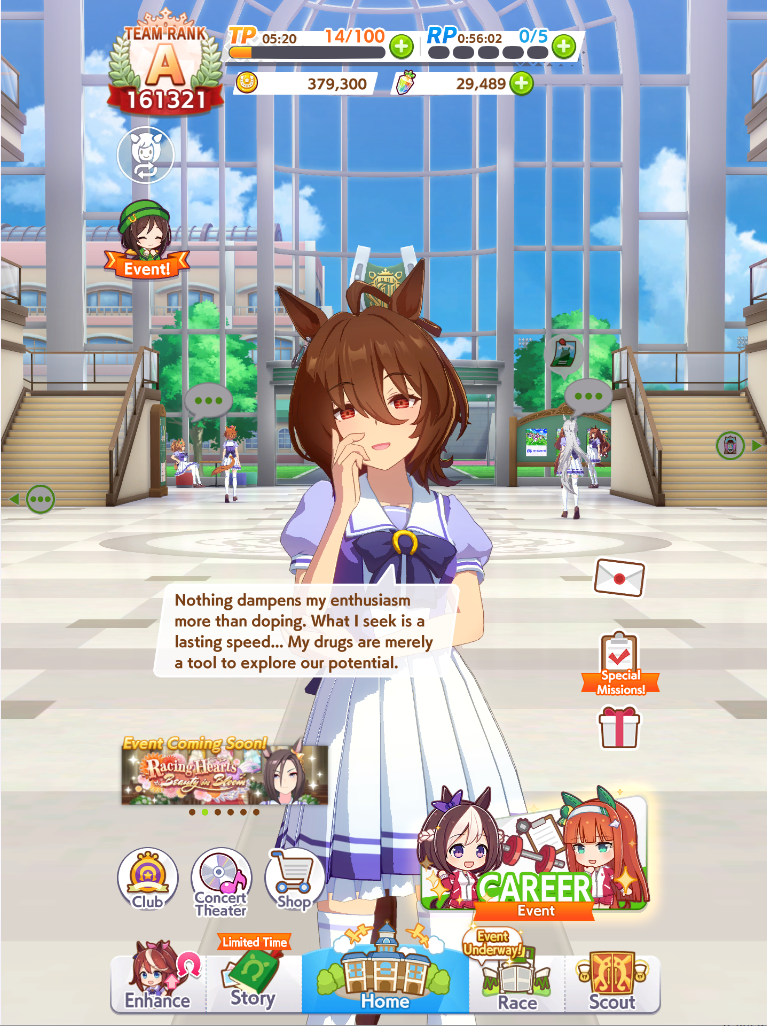Select the Home tab
This screenshot has height=1026, width=767.
tap(385, 978)
